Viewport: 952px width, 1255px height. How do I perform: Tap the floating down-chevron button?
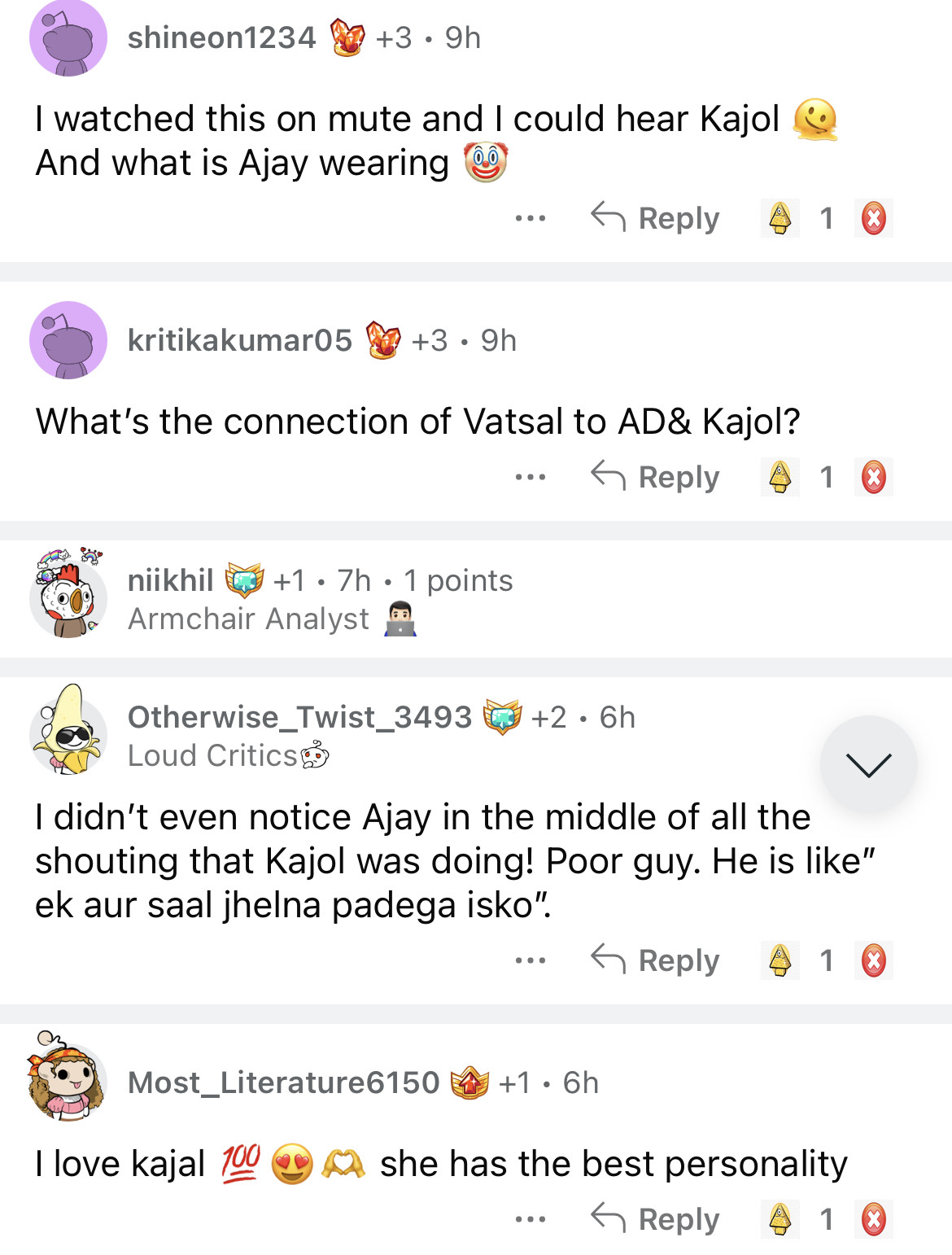coord(868,764)
